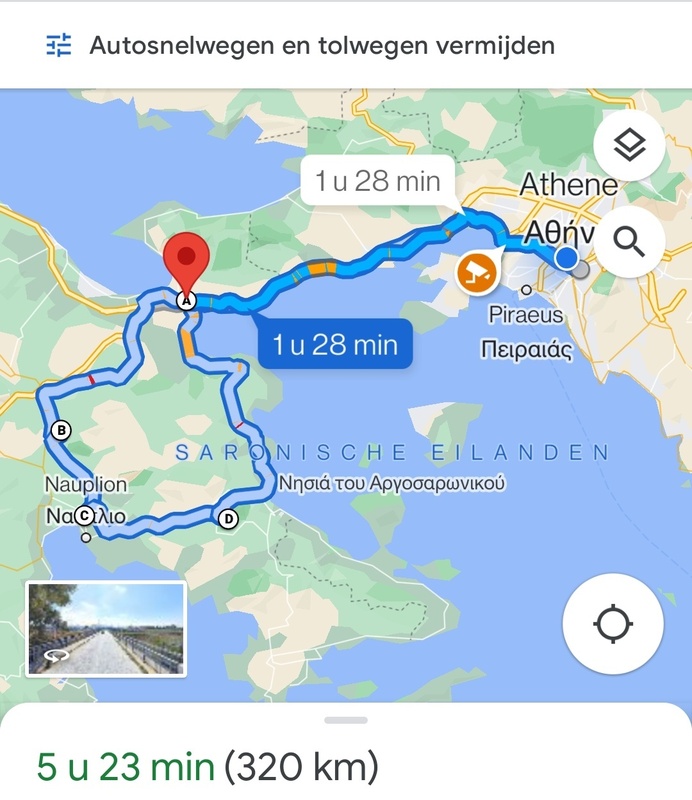
Task: Tap waypoint marker B on the route
Action: coord(60,431)
